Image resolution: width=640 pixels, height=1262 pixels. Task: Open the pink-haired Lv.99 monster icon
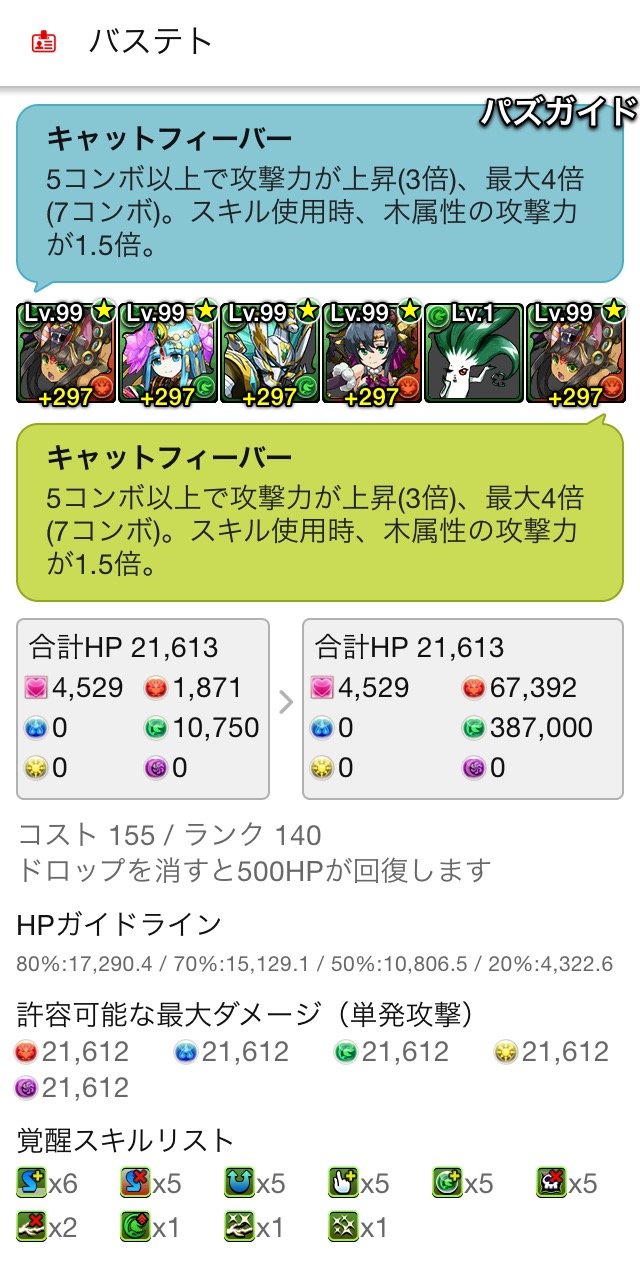168,353
